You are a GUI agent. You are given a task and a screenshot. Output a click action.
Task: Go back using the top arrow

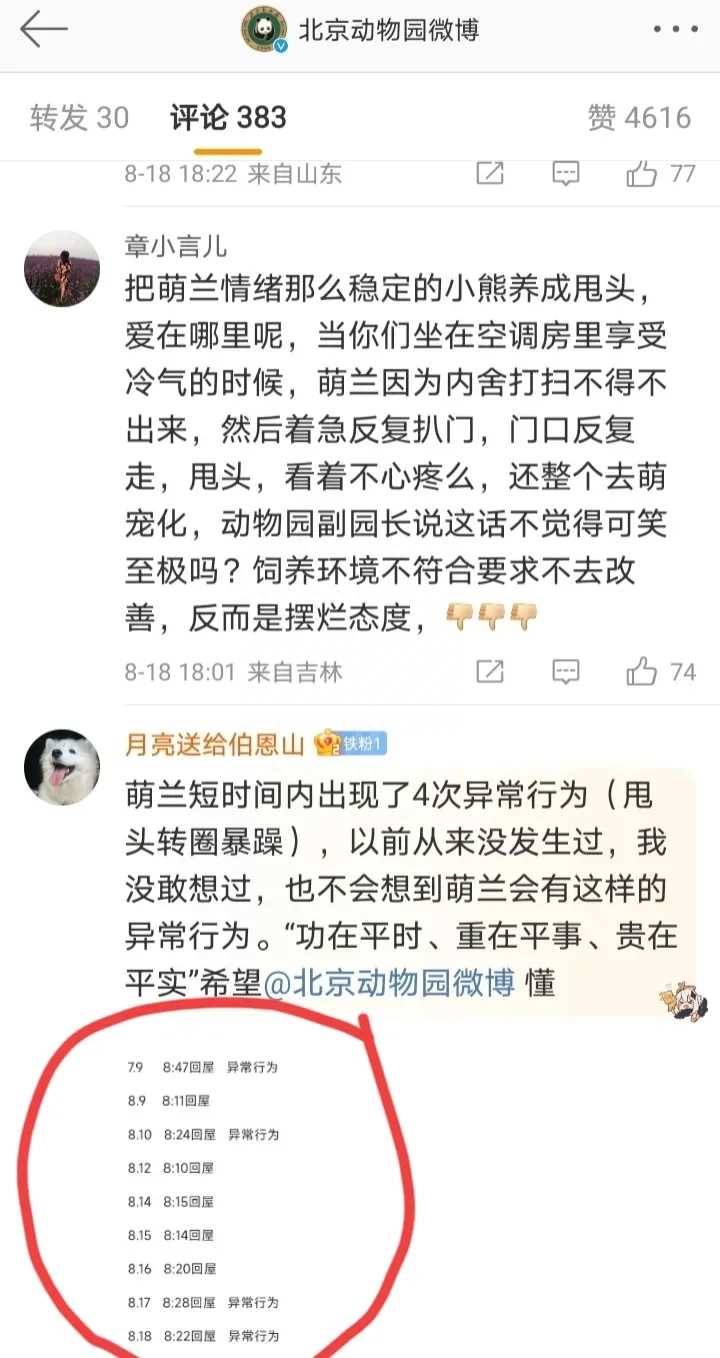pos(44,30)
